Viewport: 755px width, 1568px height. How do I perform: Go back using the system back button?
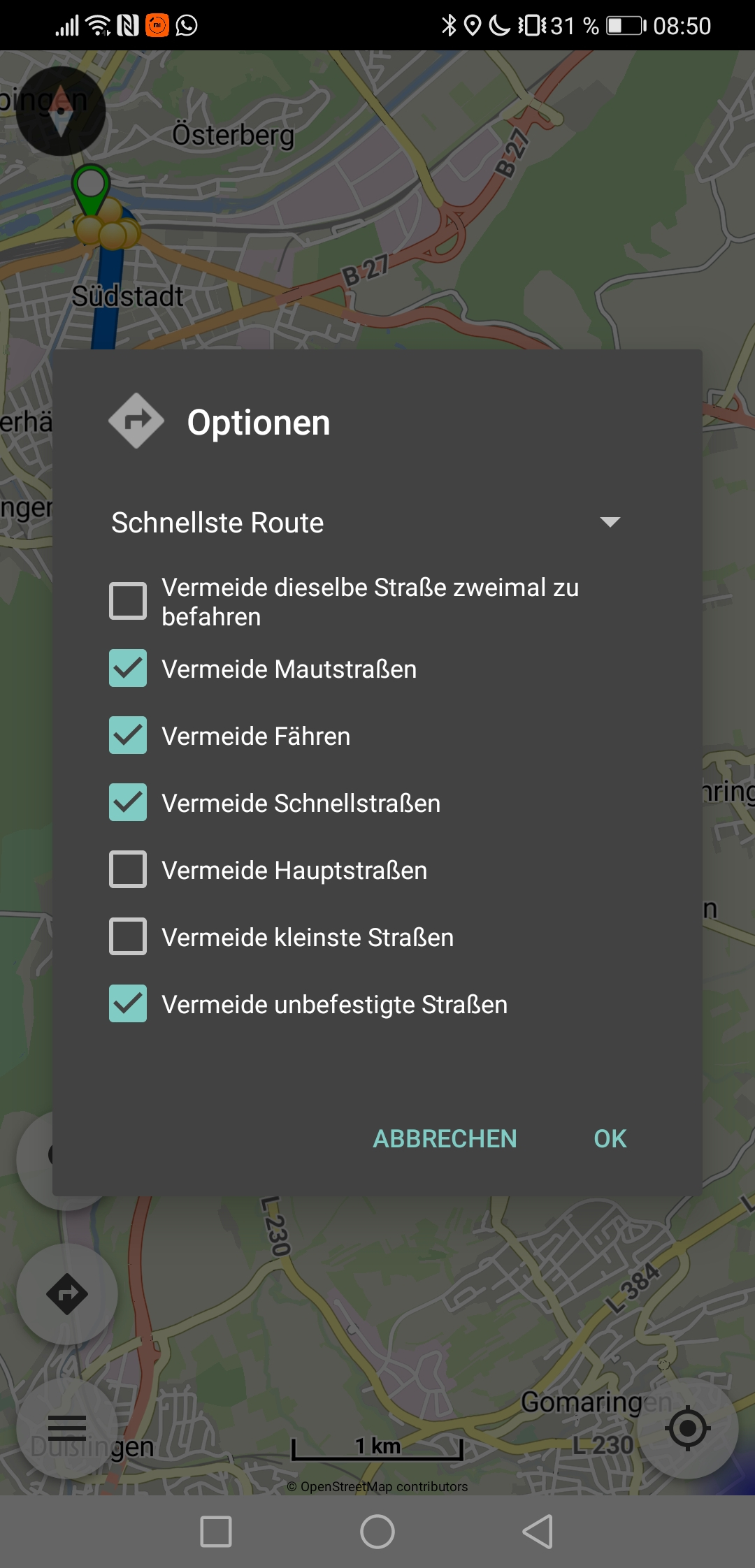538,1532
